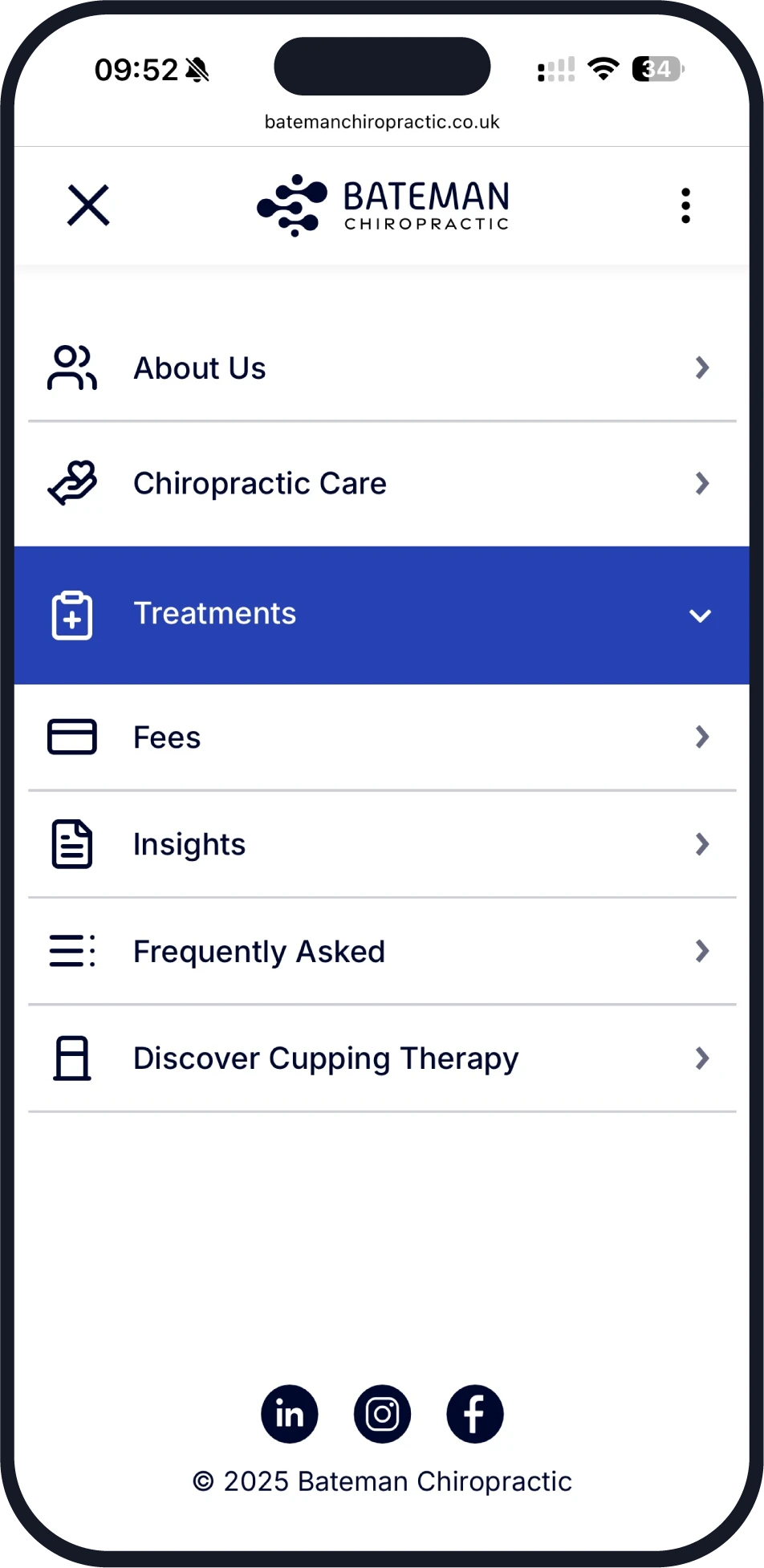Tap the batemanchiropractic.co.uk address bar
Image resolution: width=764 pixels, height=1568 pixels.
coord(382,122)
